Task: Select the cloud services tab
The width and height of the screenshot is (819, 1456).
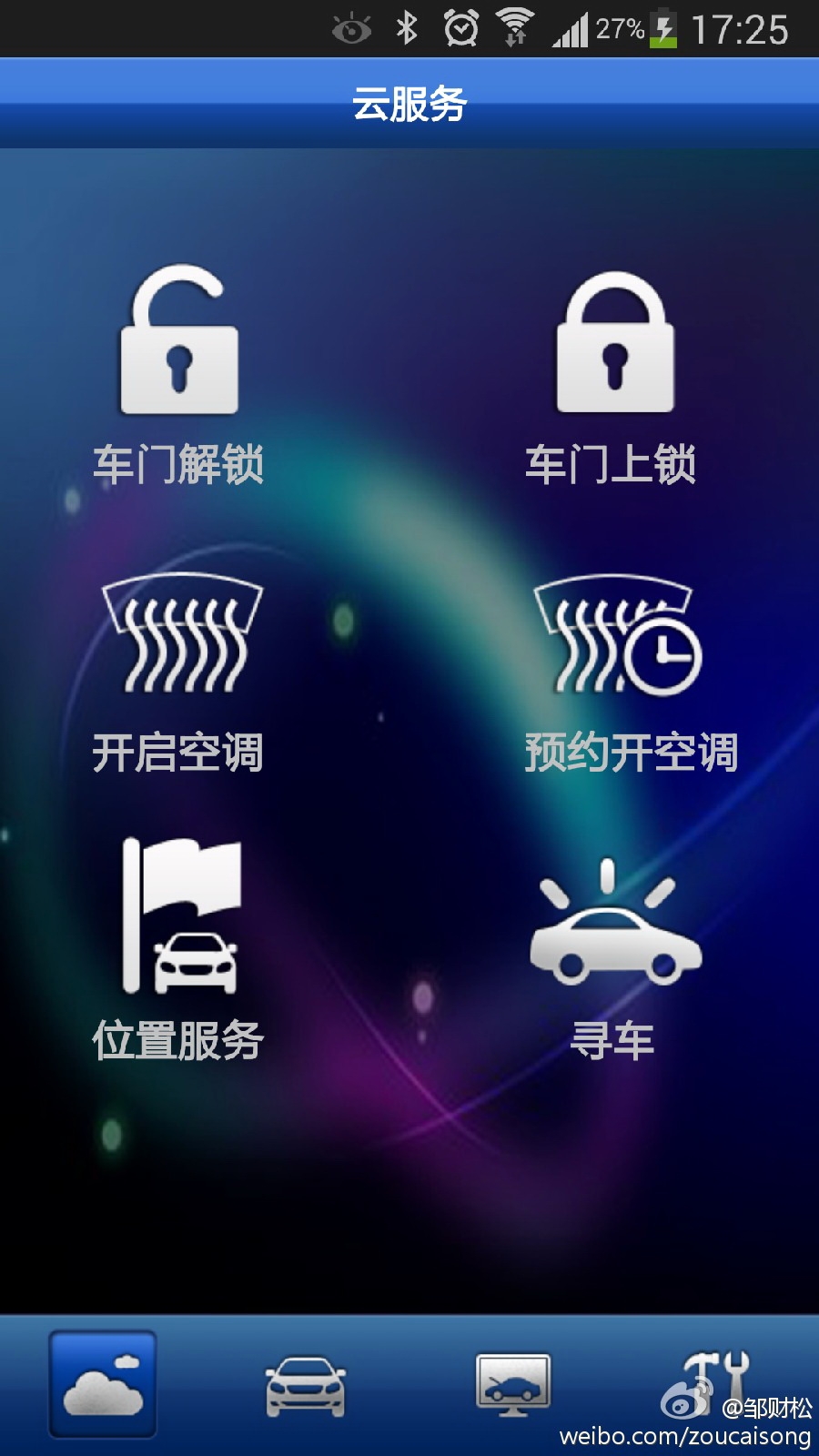Action: 103,1384
